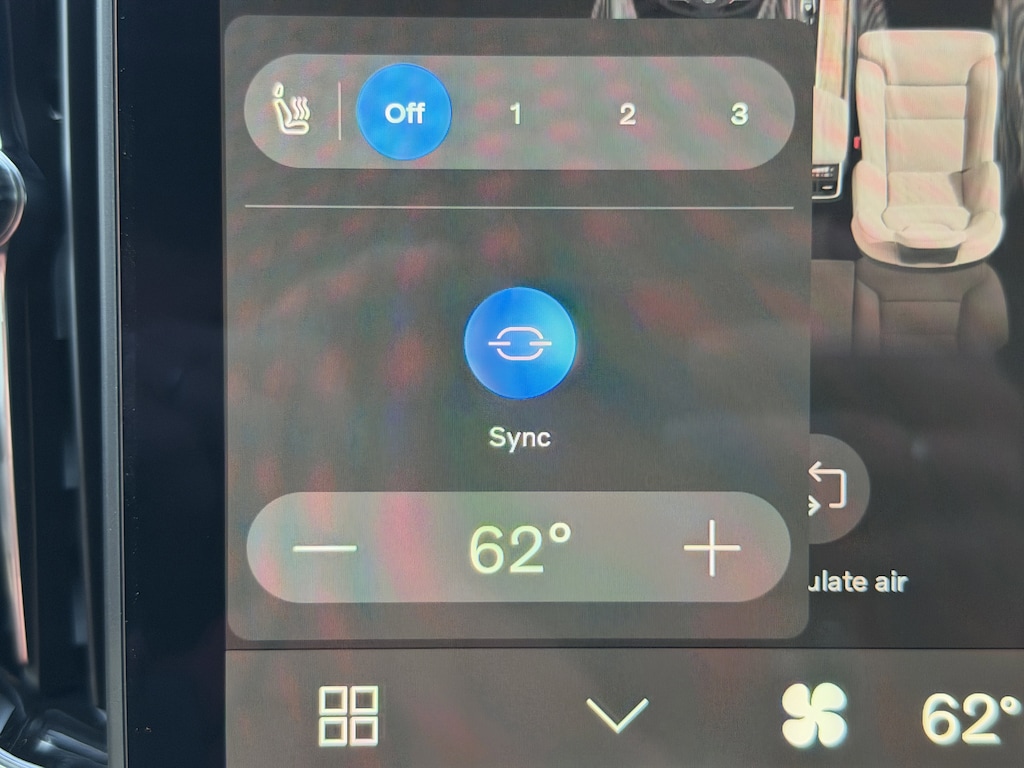1024x768 pixels.
Task: Set seat heating to level 1
Action: coord(515,114)
